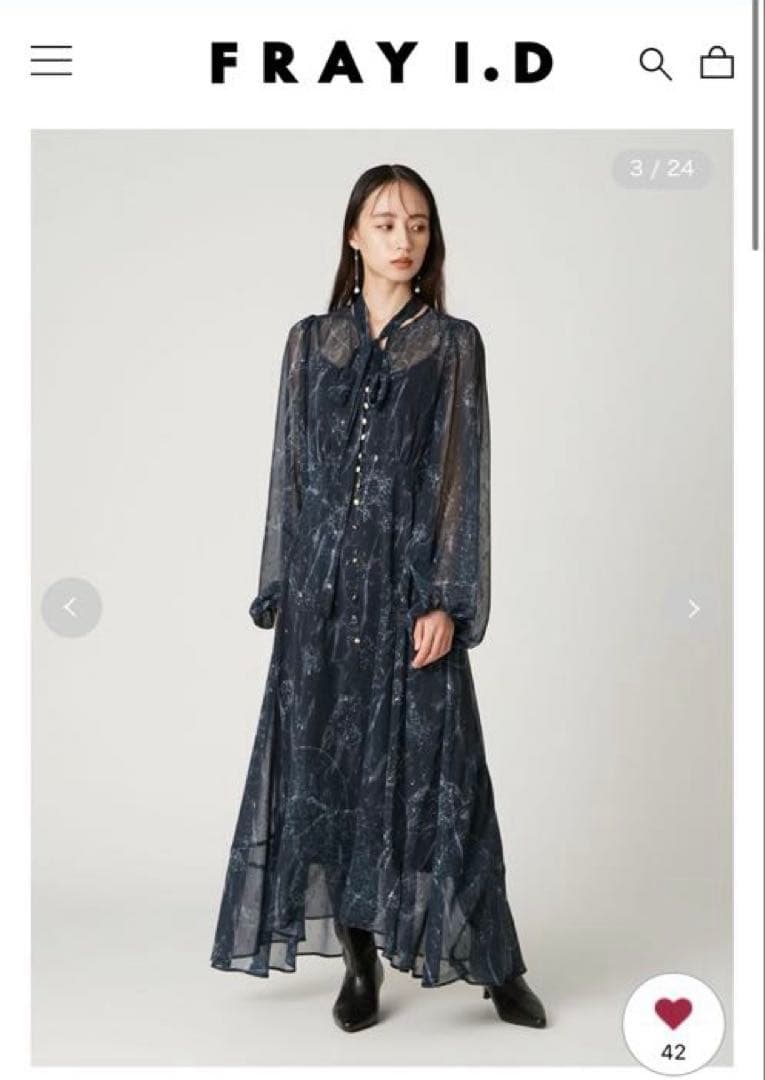The height and width of the screenshot is (1080, 765).
Task: Open the FRAY I.D home logo
Action: pos(381,64)
